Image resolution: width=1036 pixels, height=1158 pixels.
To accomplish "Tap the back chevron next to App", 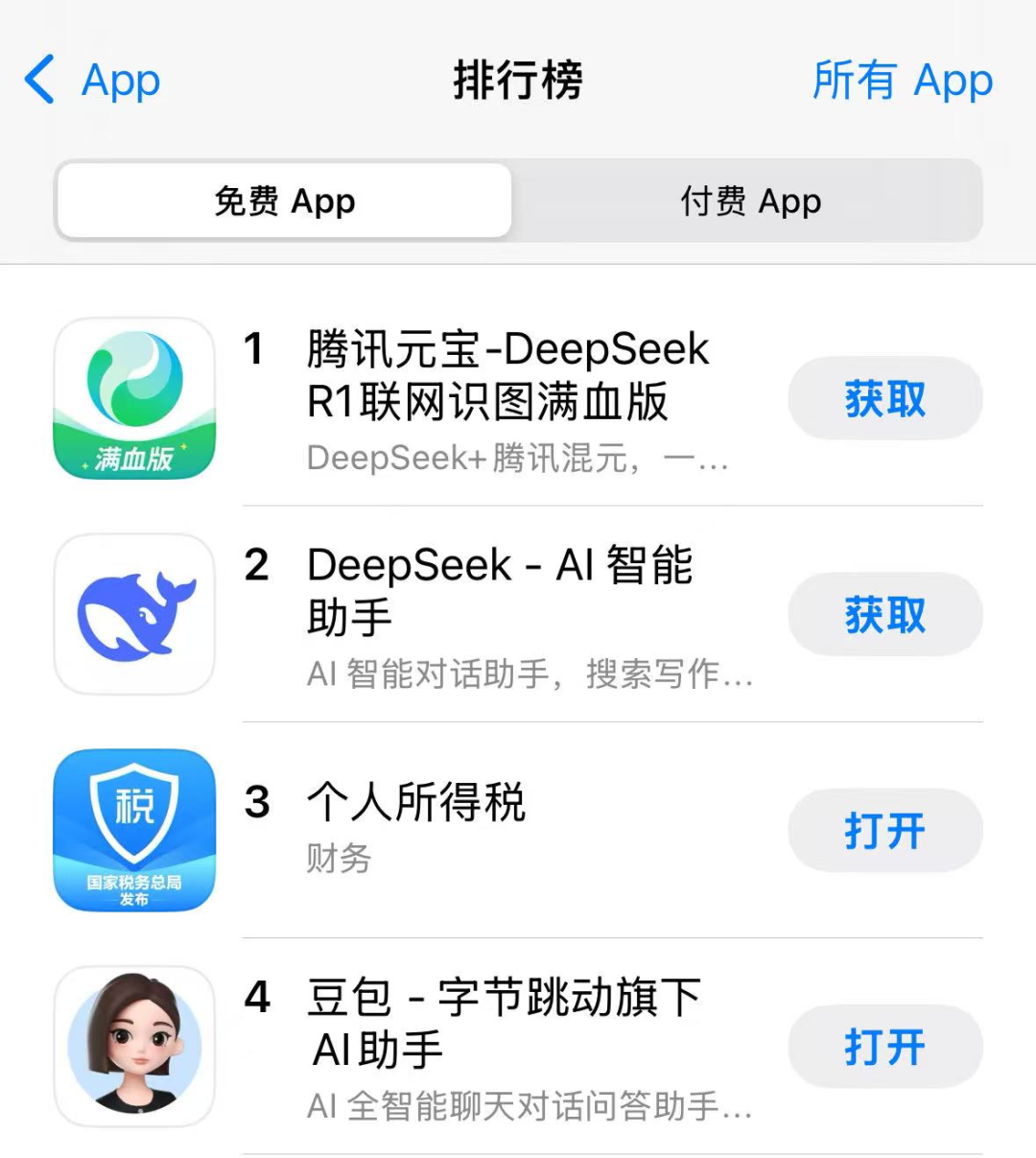I will tap(38, 82).
